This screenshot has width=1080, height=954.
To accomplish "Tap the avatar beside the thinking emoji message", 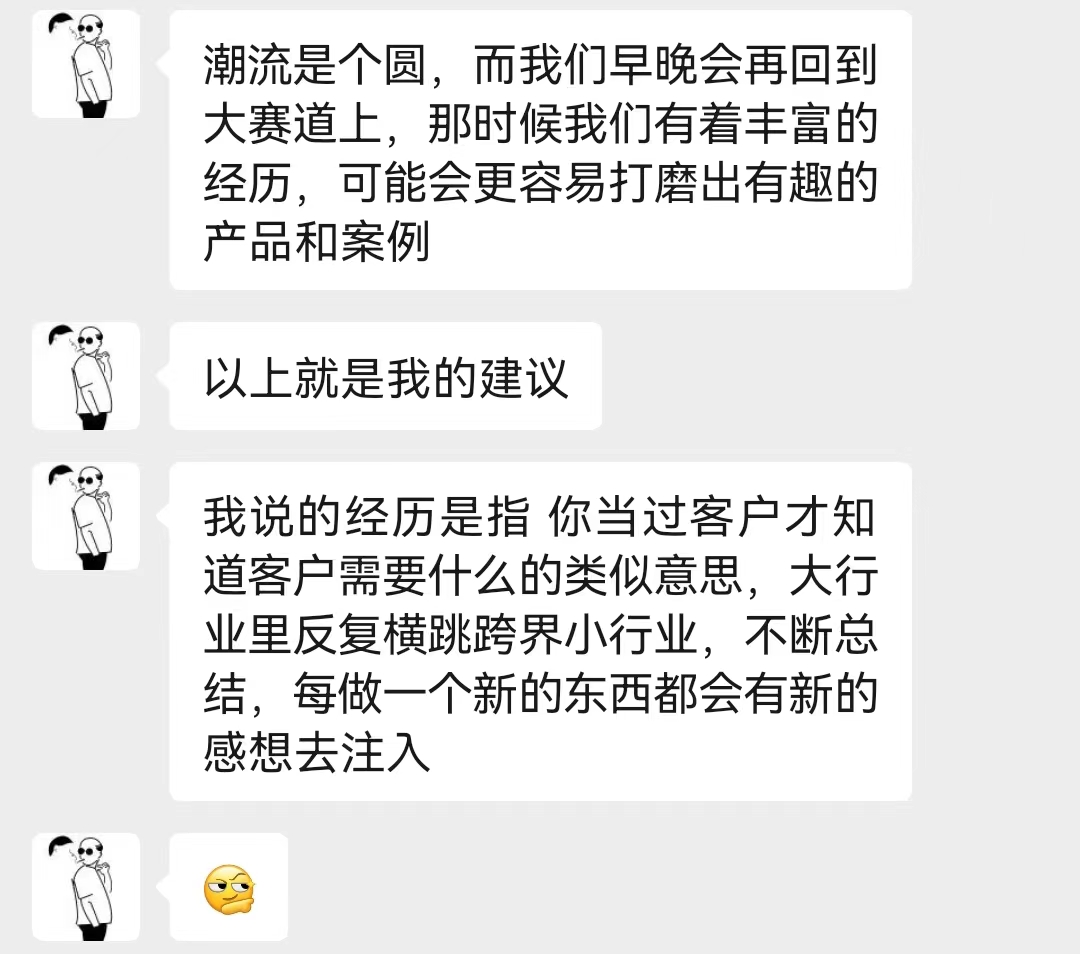I will [86, 886].
